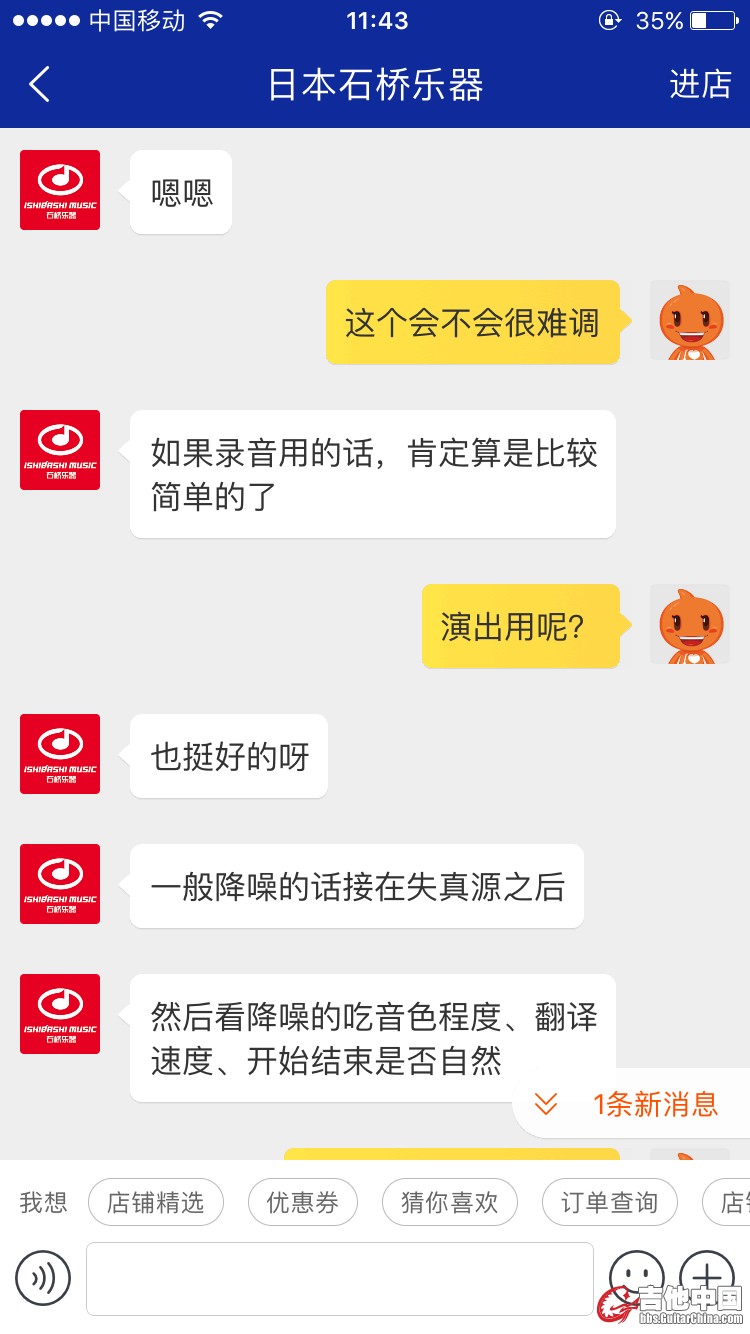Select the 店铺精选 chip

156,1202
